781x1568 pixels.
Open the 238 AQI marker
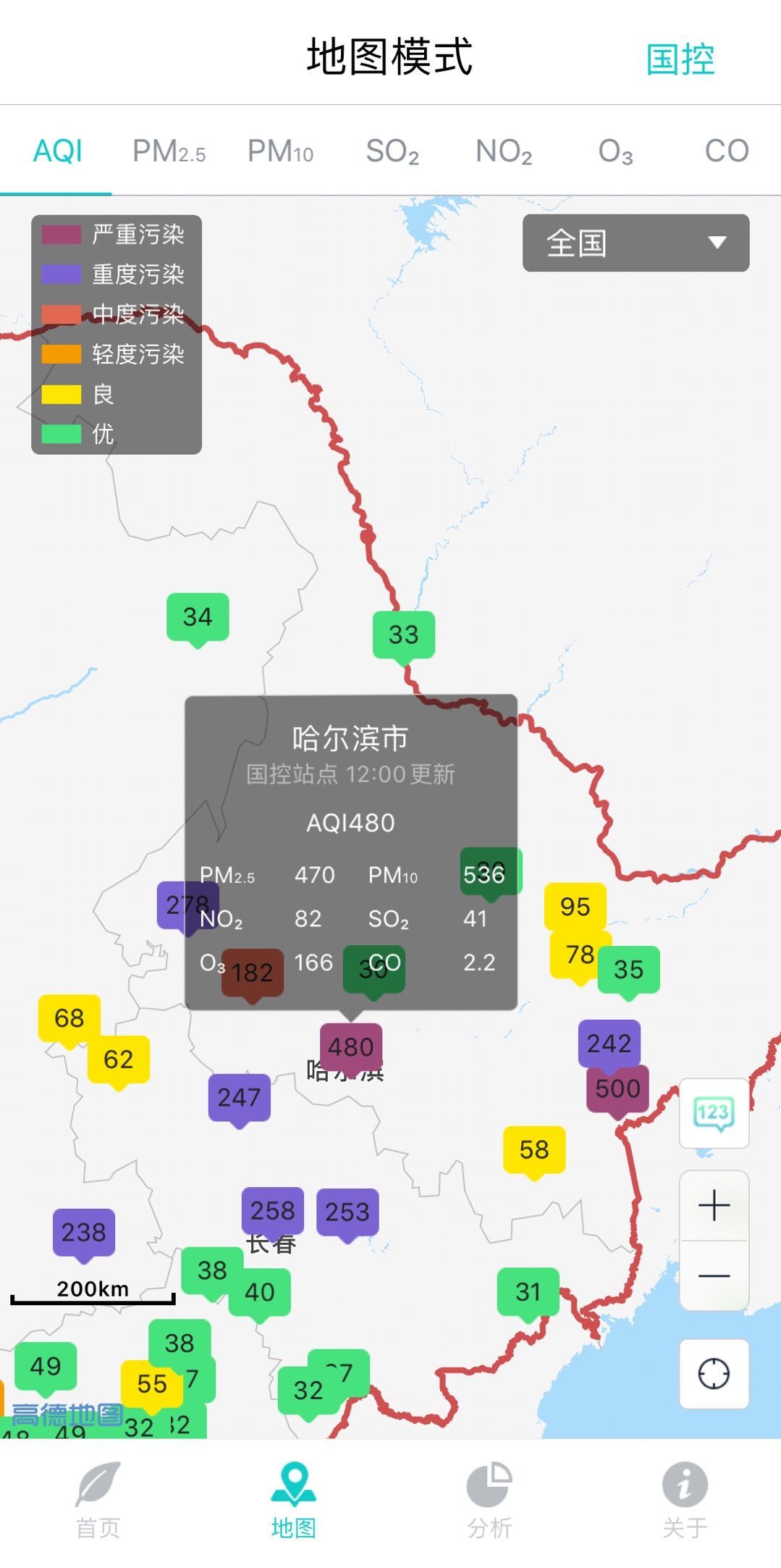[84, 1232]
